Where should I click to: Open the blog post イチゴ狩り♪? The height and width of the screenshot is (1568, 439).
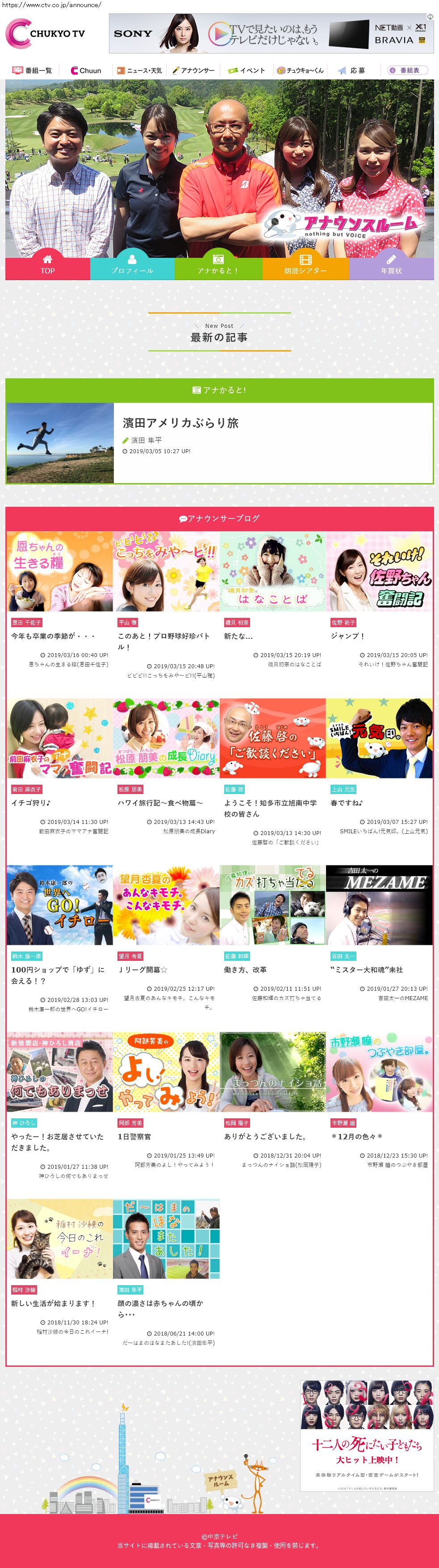click(x=31, y=803)
